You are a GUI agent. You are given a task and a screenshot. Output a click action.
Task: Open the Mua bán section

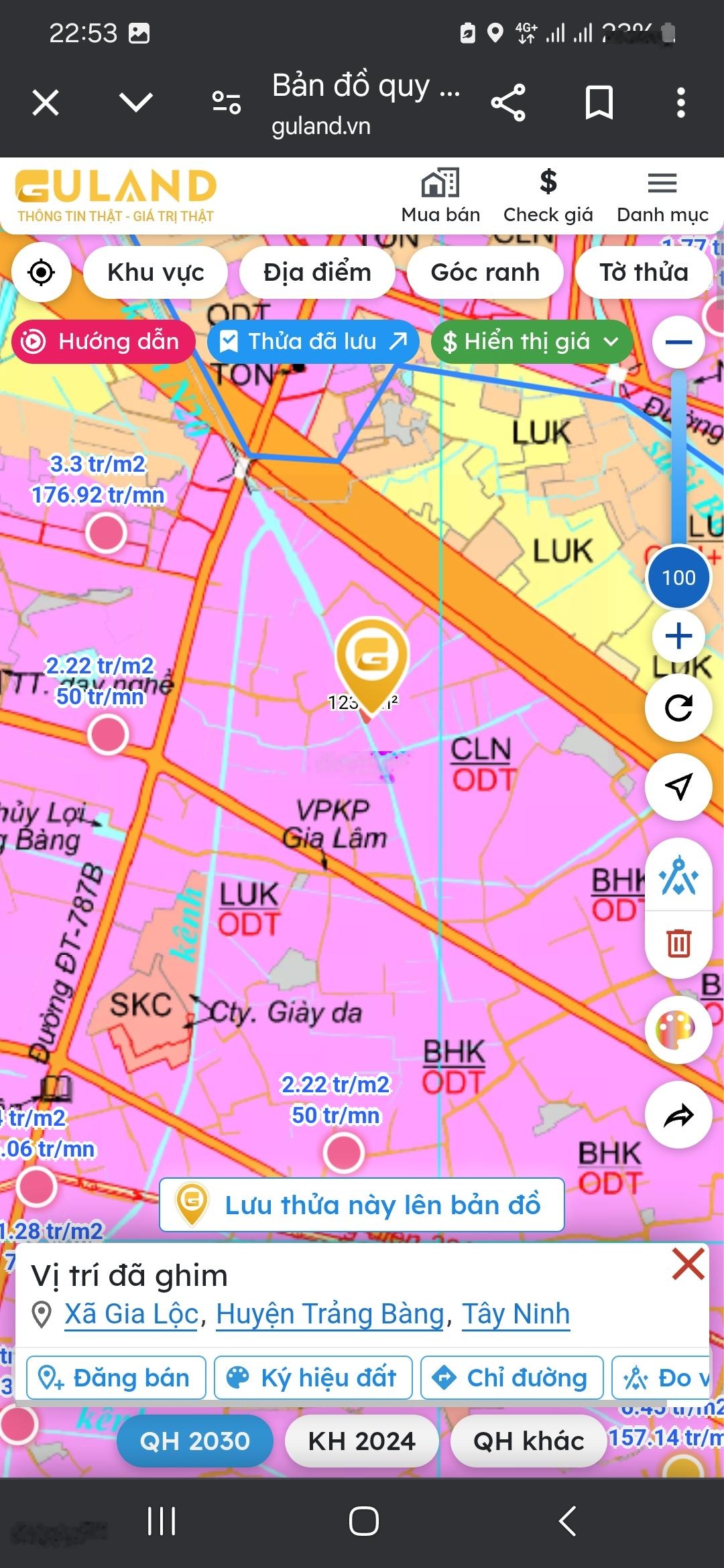pyautogui.click(x=440, y=196)
